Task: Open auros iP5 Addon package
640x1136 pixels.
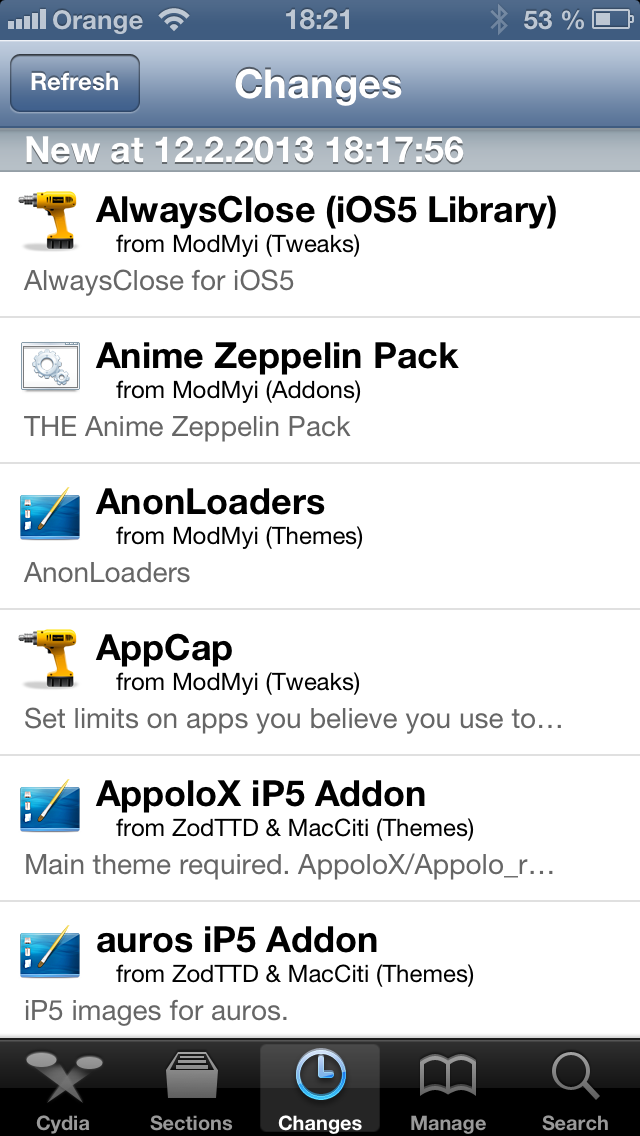Action: click(320, 972)
